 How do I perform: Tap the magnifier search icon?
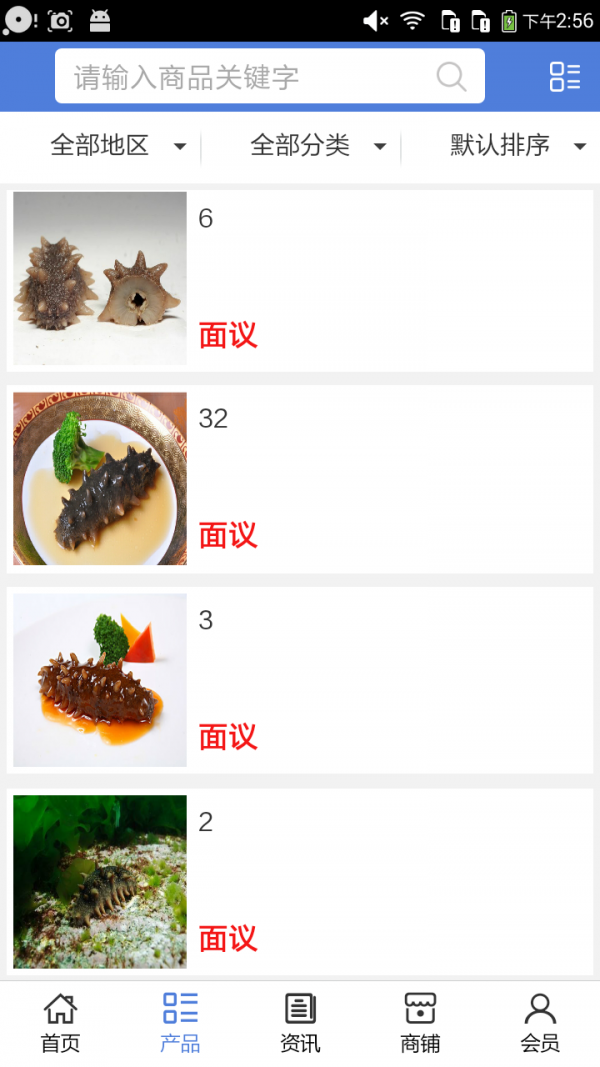[x=451, y=77]
